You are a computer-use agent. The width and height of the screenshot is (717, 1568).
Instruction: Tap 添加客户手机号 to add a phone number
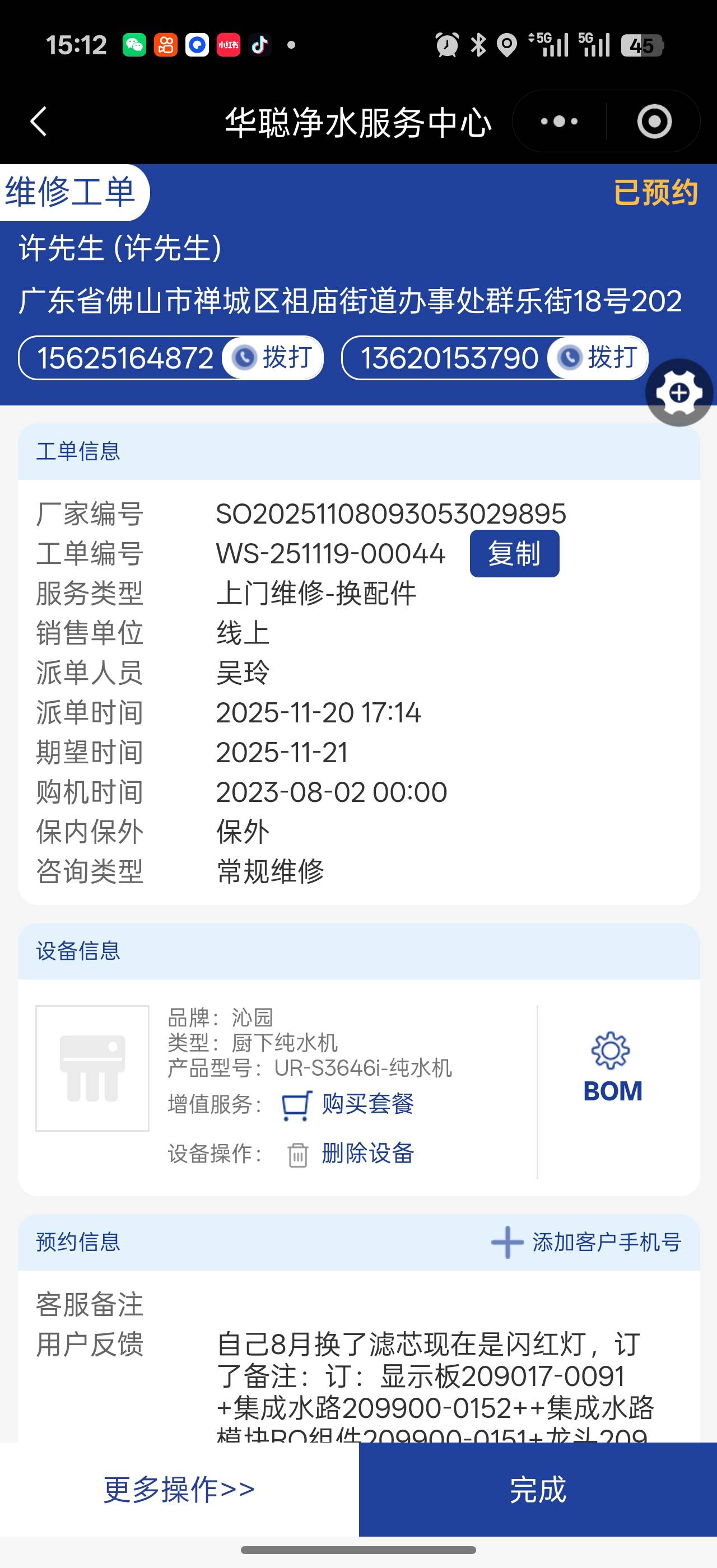[x=586, y=1242]
